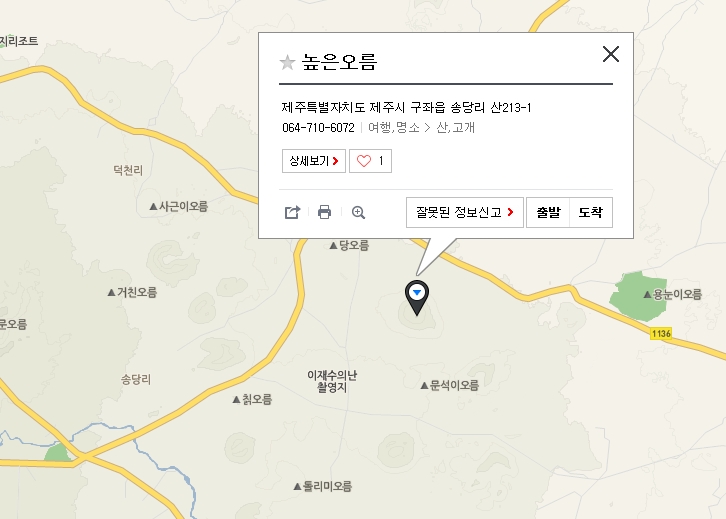Open 상세보기 details for 높은오름
Viewport: 726px width, 519px height.
pyautogui.click(x=314, y=160)
